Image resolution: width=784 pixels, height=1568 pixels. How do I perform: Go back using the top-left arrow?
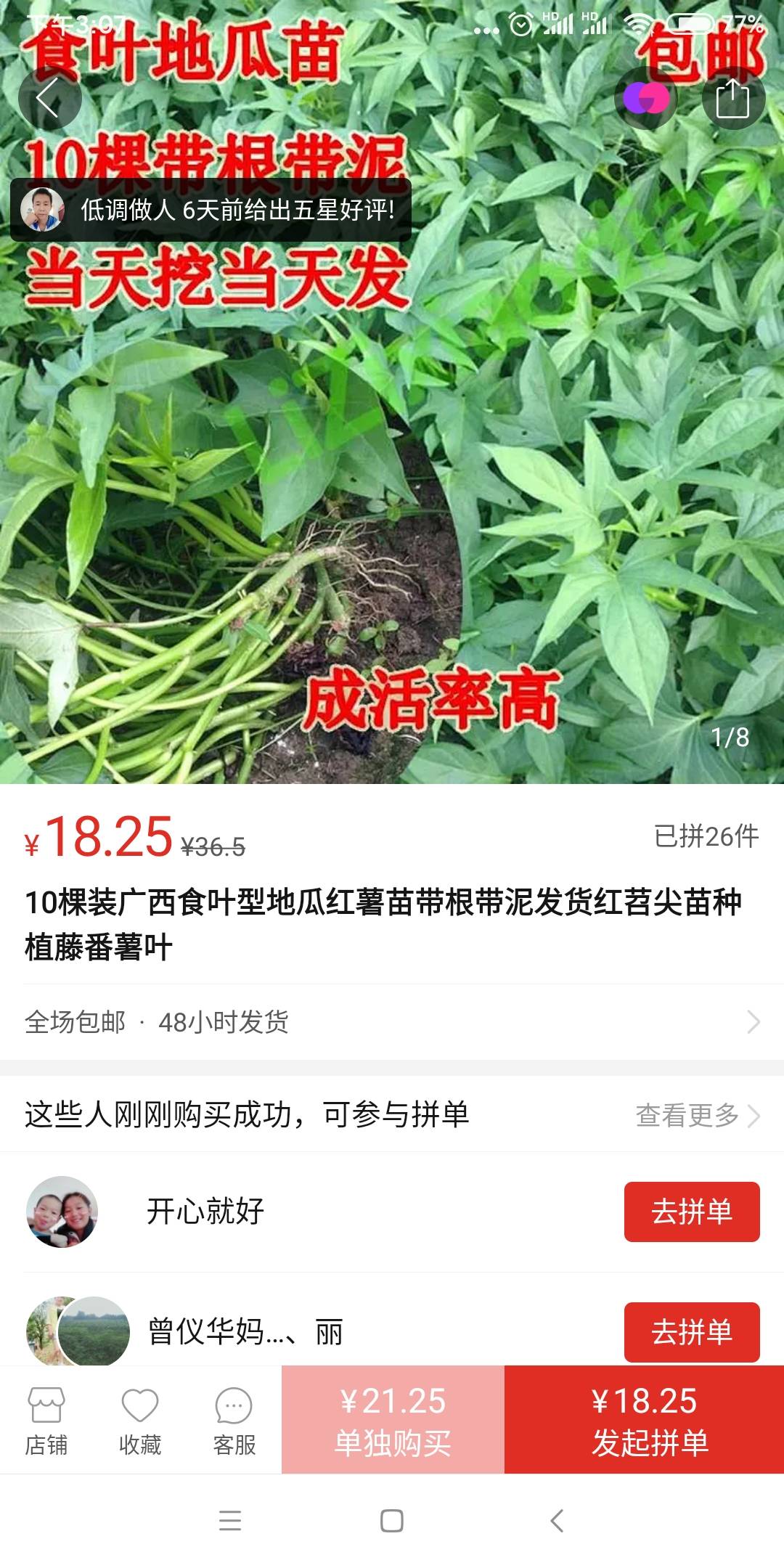tap(49, 98)
